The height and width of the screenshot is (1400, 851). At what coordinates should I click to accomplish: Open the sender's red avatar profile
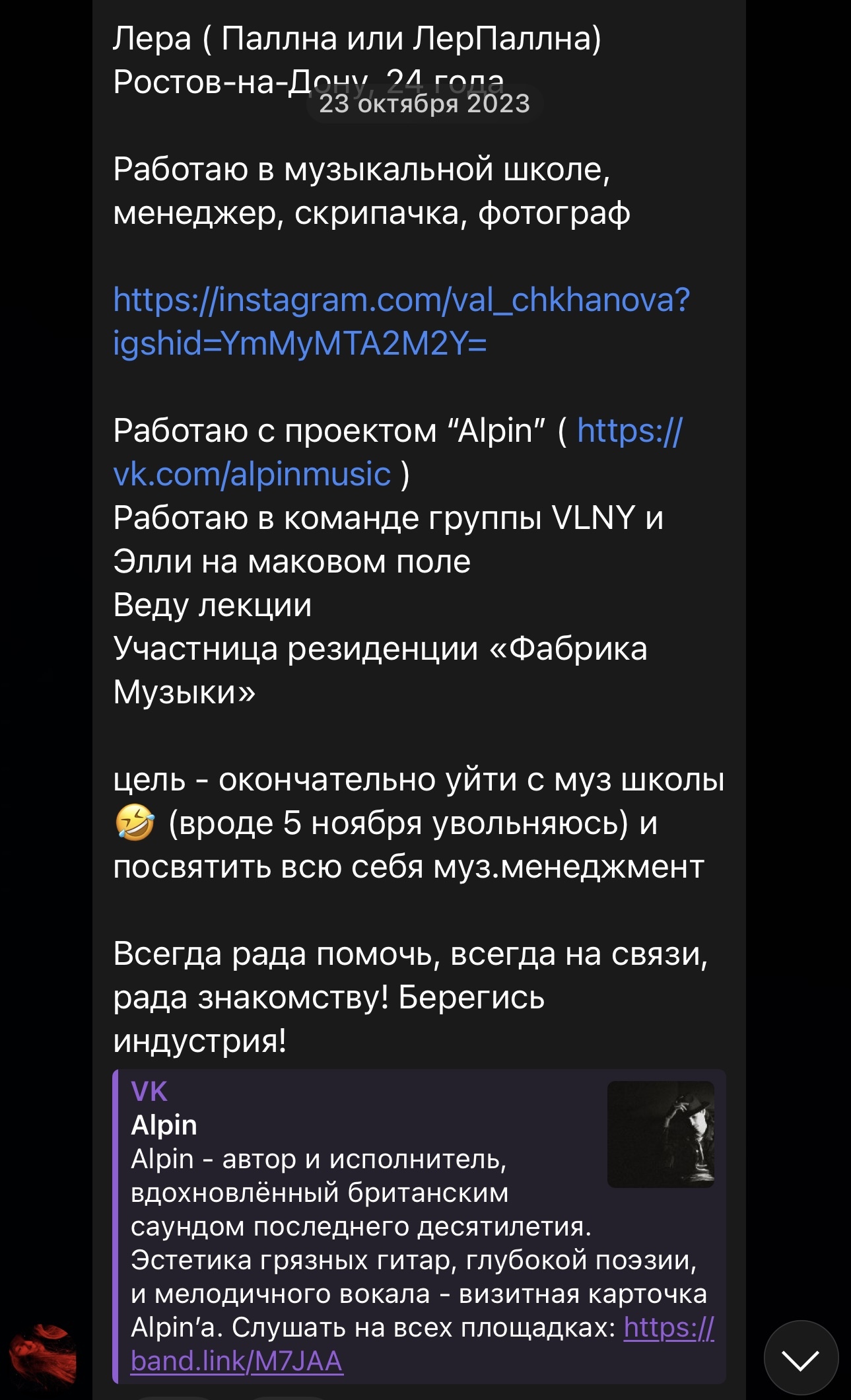tap(43, 1357)
